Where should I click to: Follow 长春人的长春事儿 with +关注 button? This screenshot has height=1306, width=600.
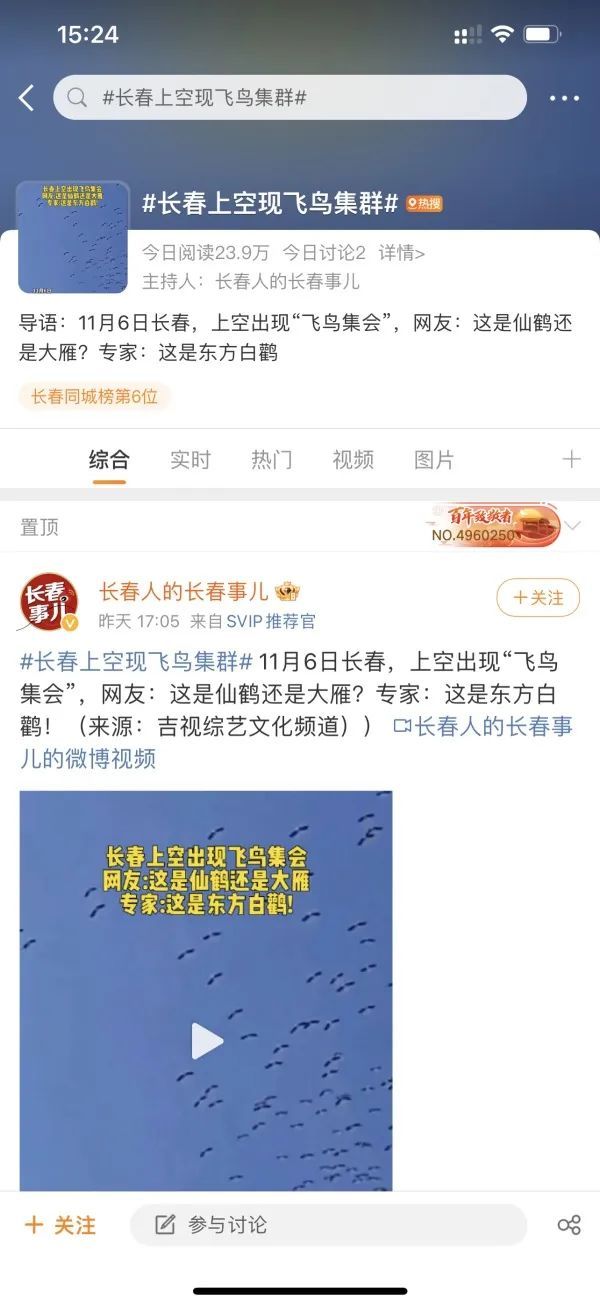(x=538, y=598)
